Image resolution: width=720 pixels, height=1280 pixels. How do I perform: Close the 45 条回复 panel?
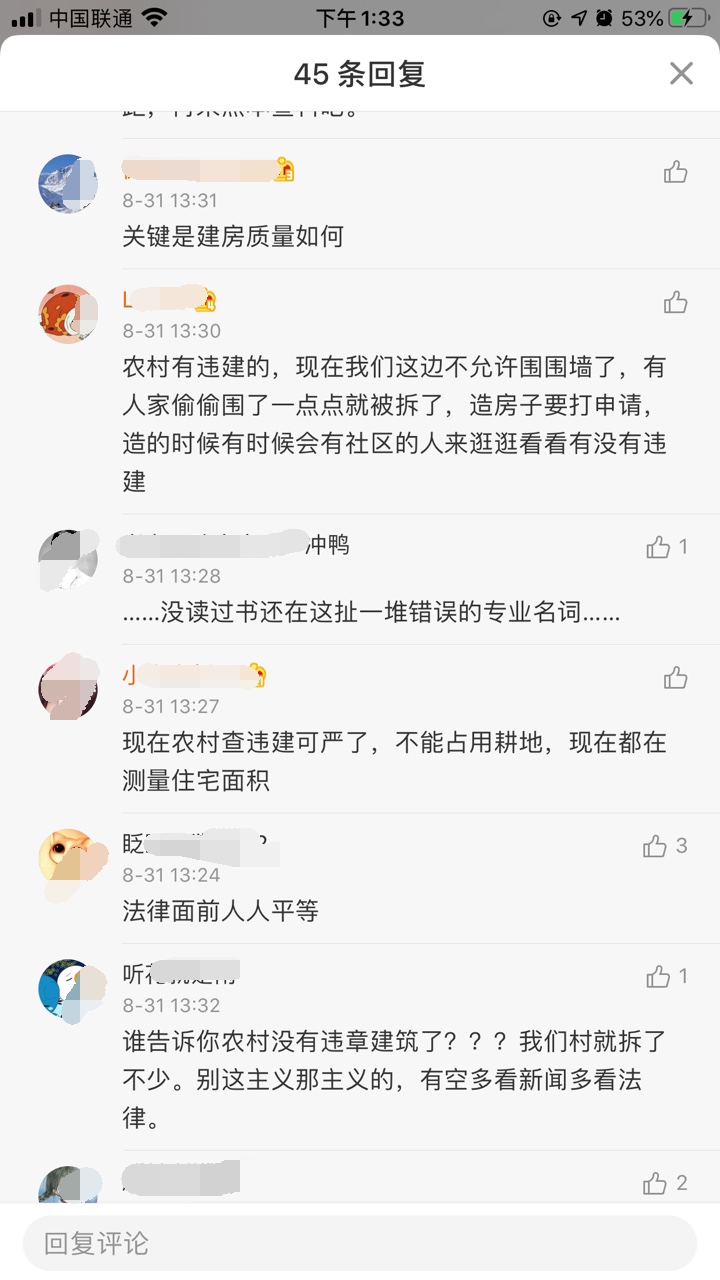pos(681,73)
